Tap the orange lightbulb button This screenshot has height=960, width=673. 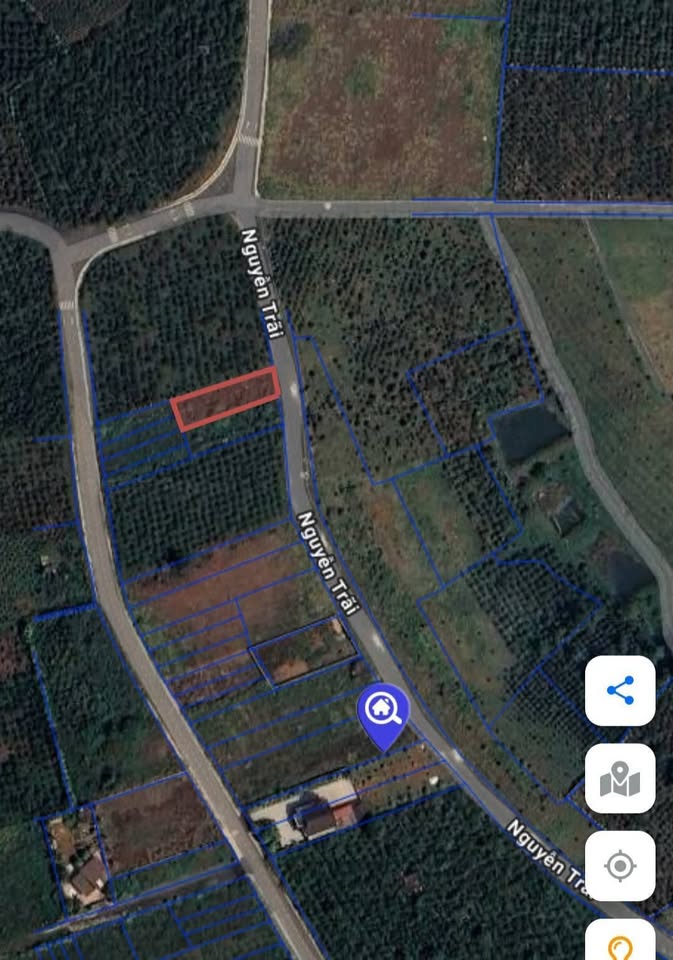[620, 943]
